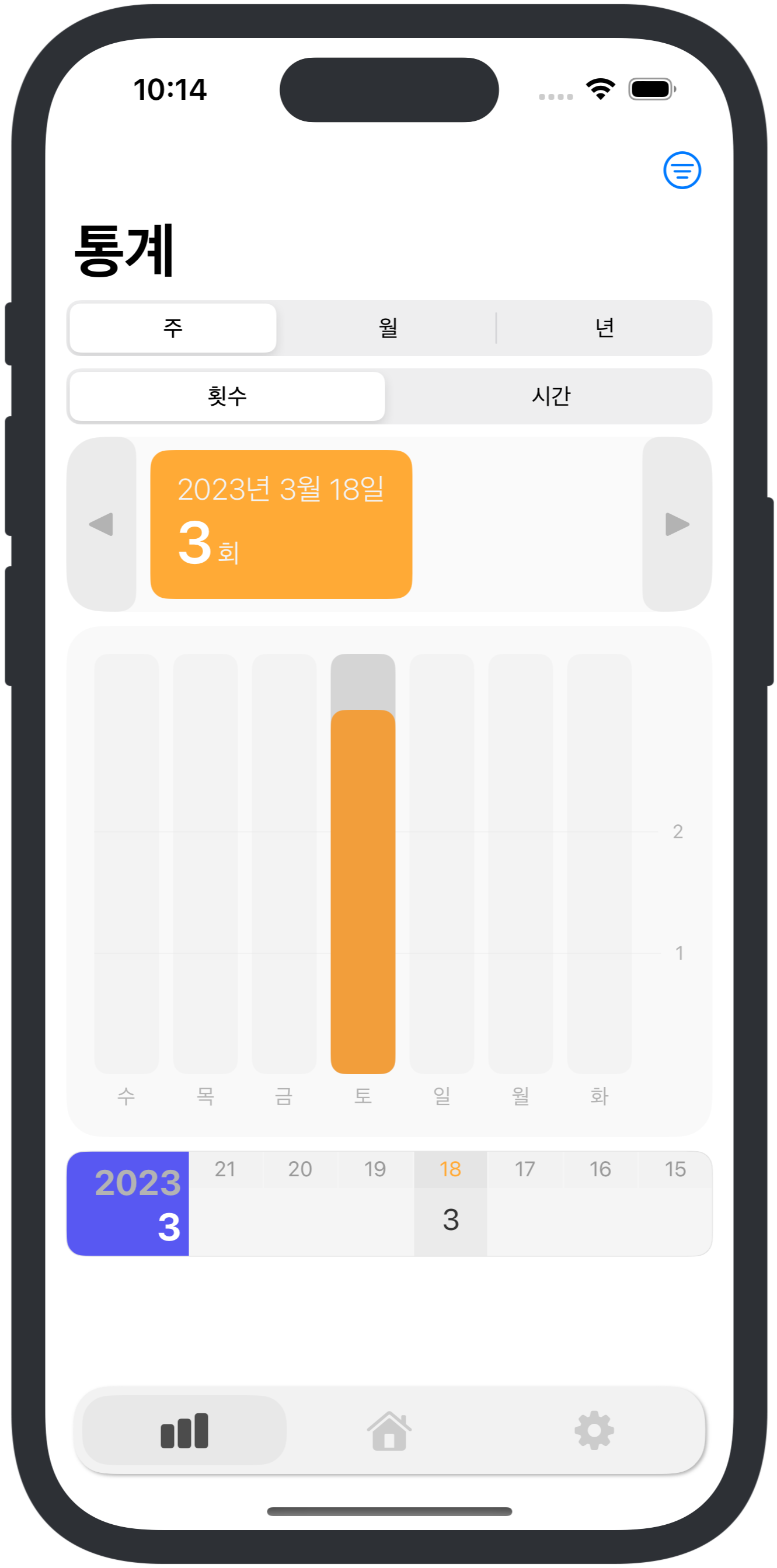Select the 주 (week) segment
Screen dimensions: 777x1568
tap(173, 328)
